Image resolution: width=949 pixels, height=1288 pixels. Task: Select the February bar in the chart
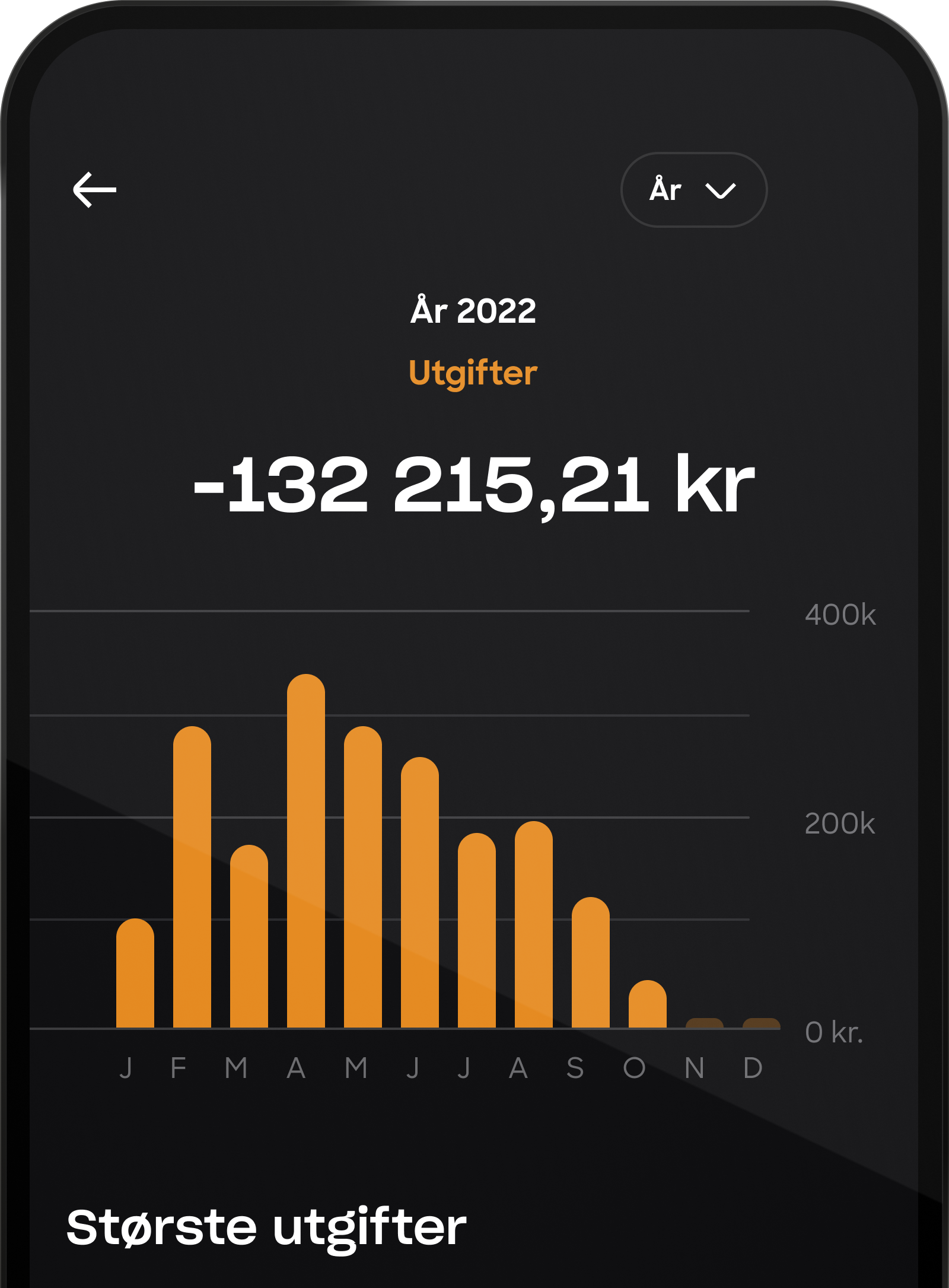click(192, 878)
